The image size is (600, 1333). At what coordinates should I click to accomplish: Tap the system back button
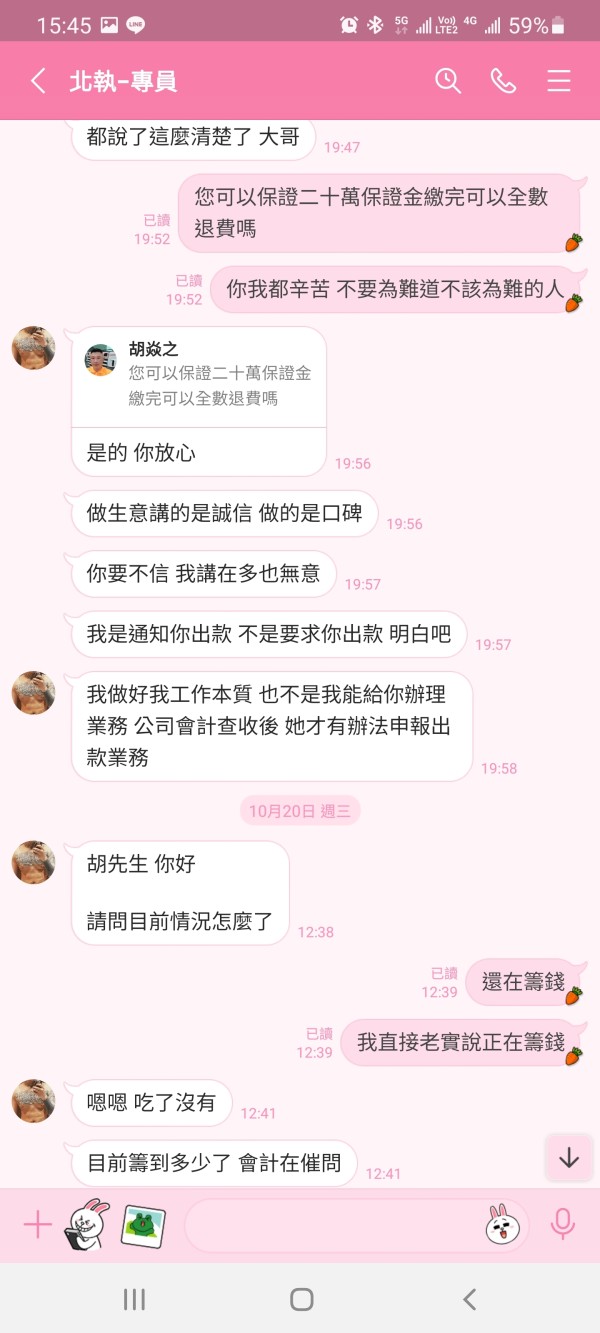click(469, 1299)
